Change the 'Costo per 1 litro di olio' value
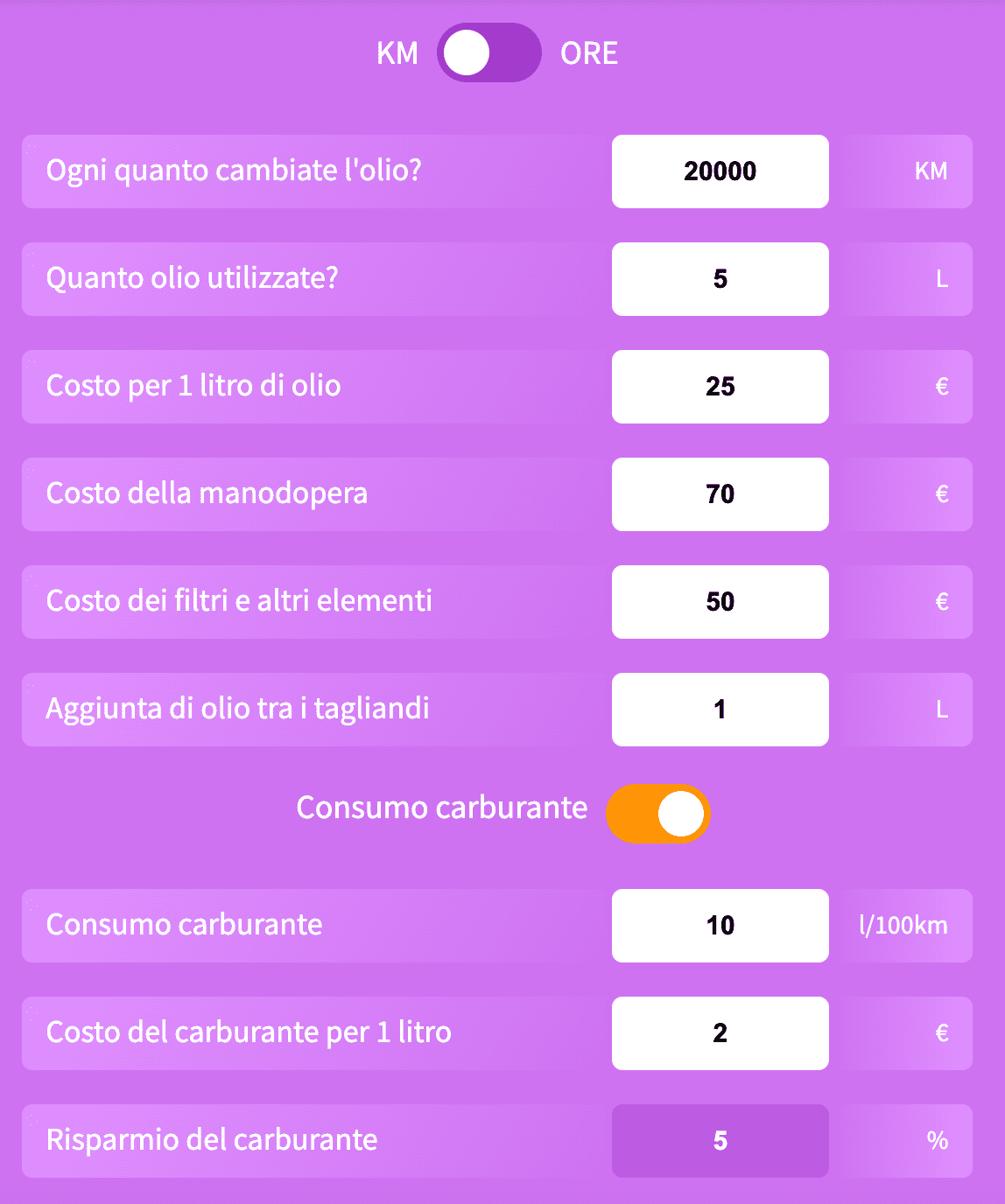This screenshot has width=1005, height=1204. tap(720, 387)
